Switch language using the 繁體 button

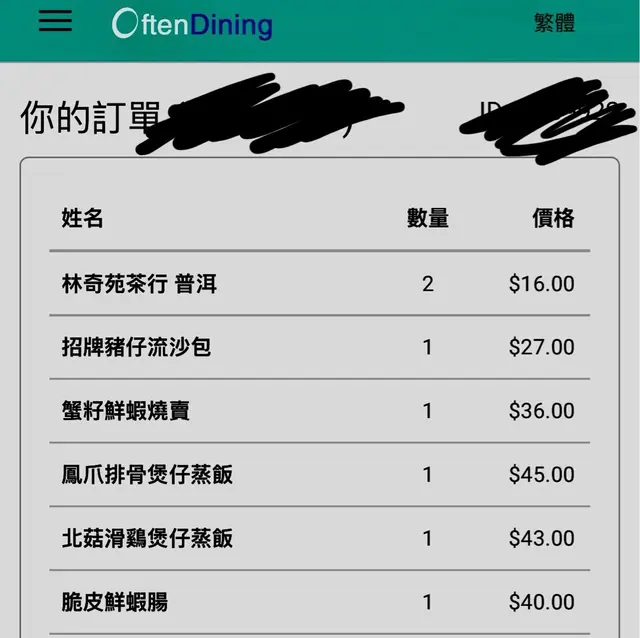click(554, 23)
